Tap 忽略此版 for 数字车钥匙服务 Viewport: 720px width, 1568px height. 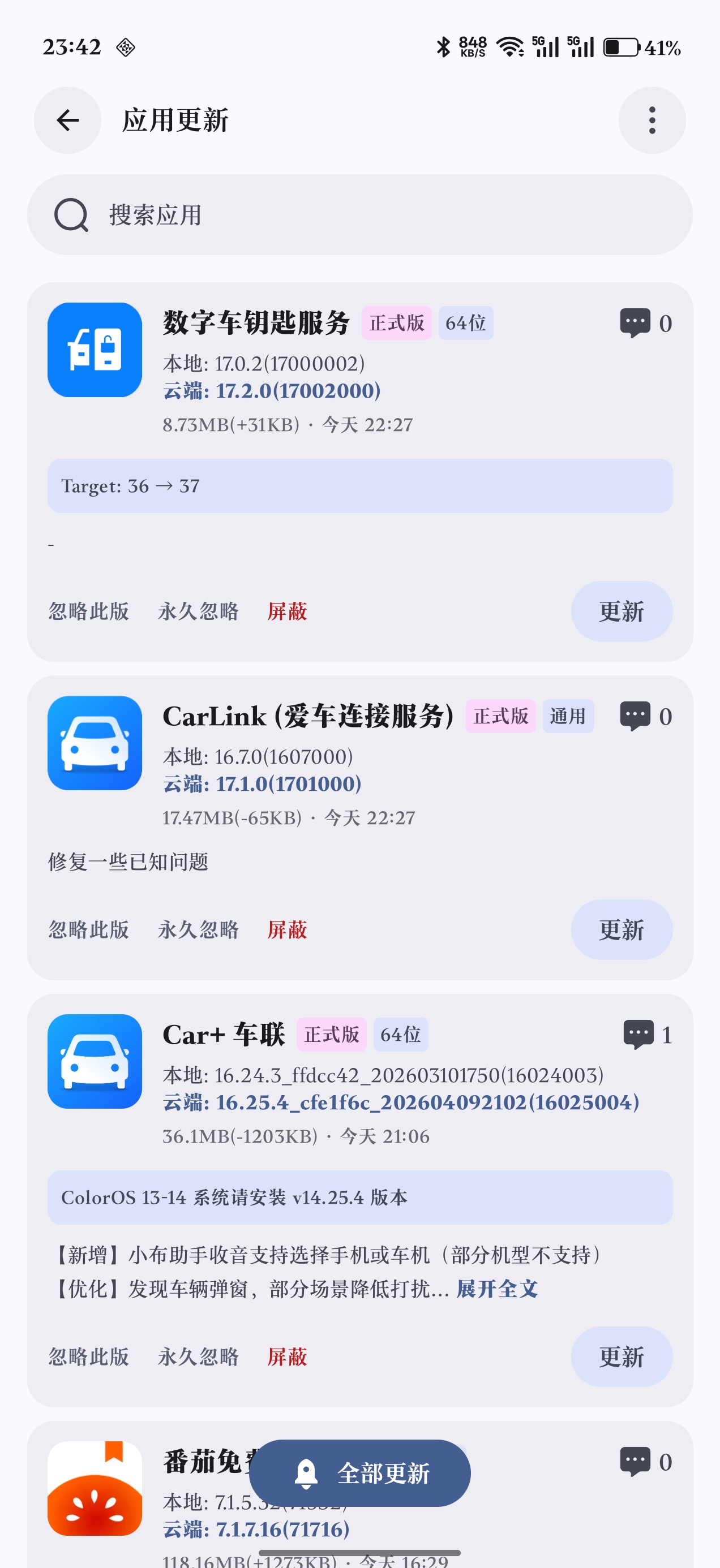88,611
